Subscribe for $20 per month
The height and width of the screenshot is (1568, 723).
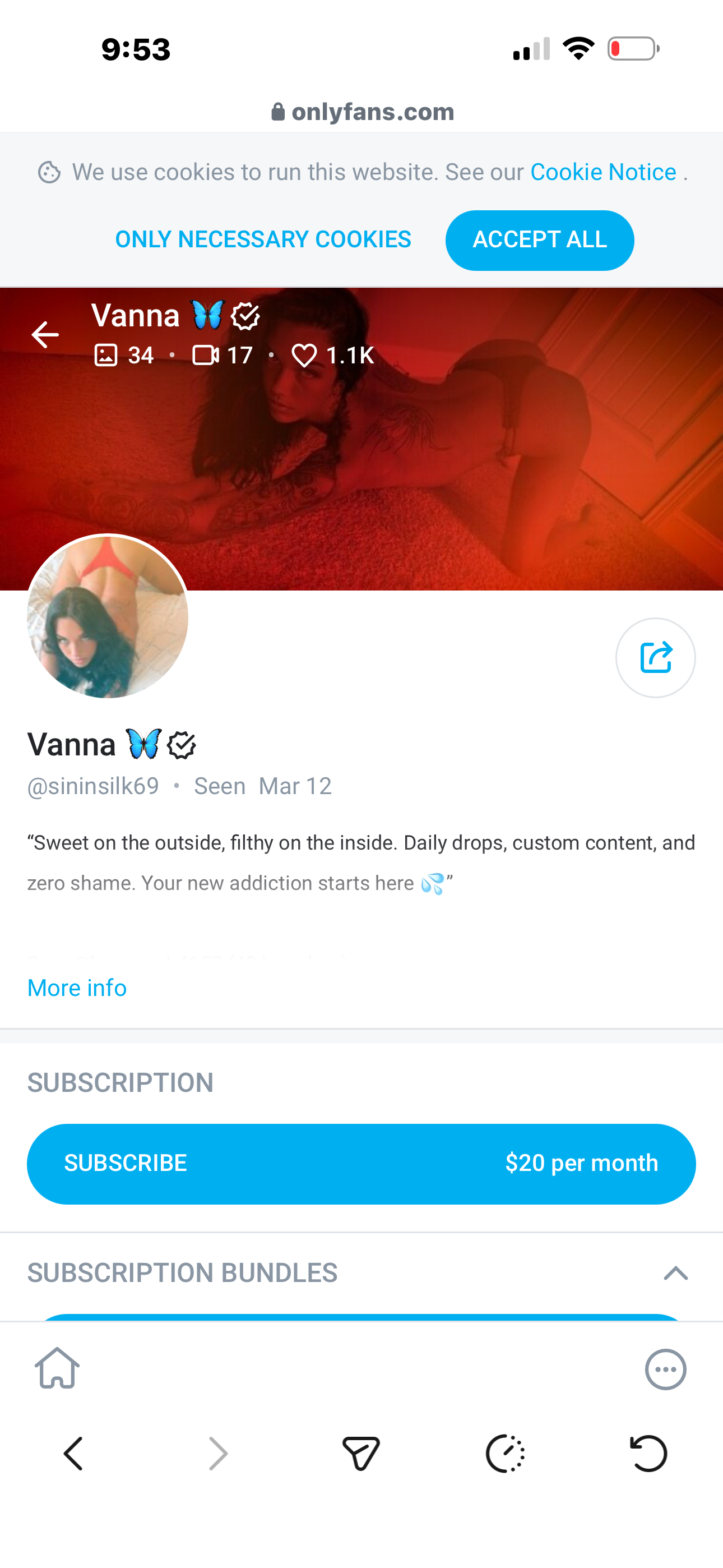pos(361,1163)
